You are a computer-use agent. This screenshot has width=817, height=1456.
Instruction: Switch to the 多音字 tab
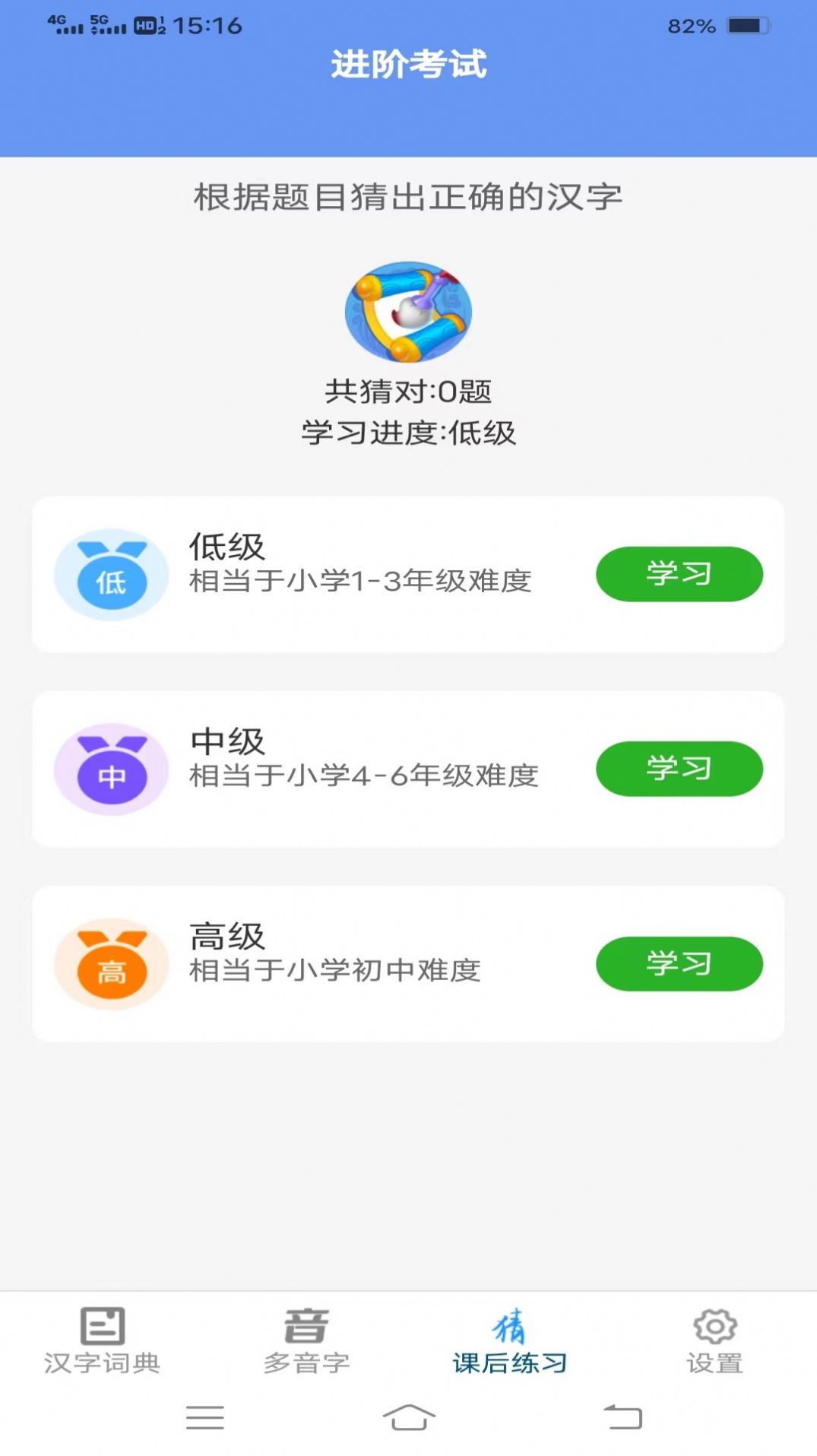(306, 1361)
